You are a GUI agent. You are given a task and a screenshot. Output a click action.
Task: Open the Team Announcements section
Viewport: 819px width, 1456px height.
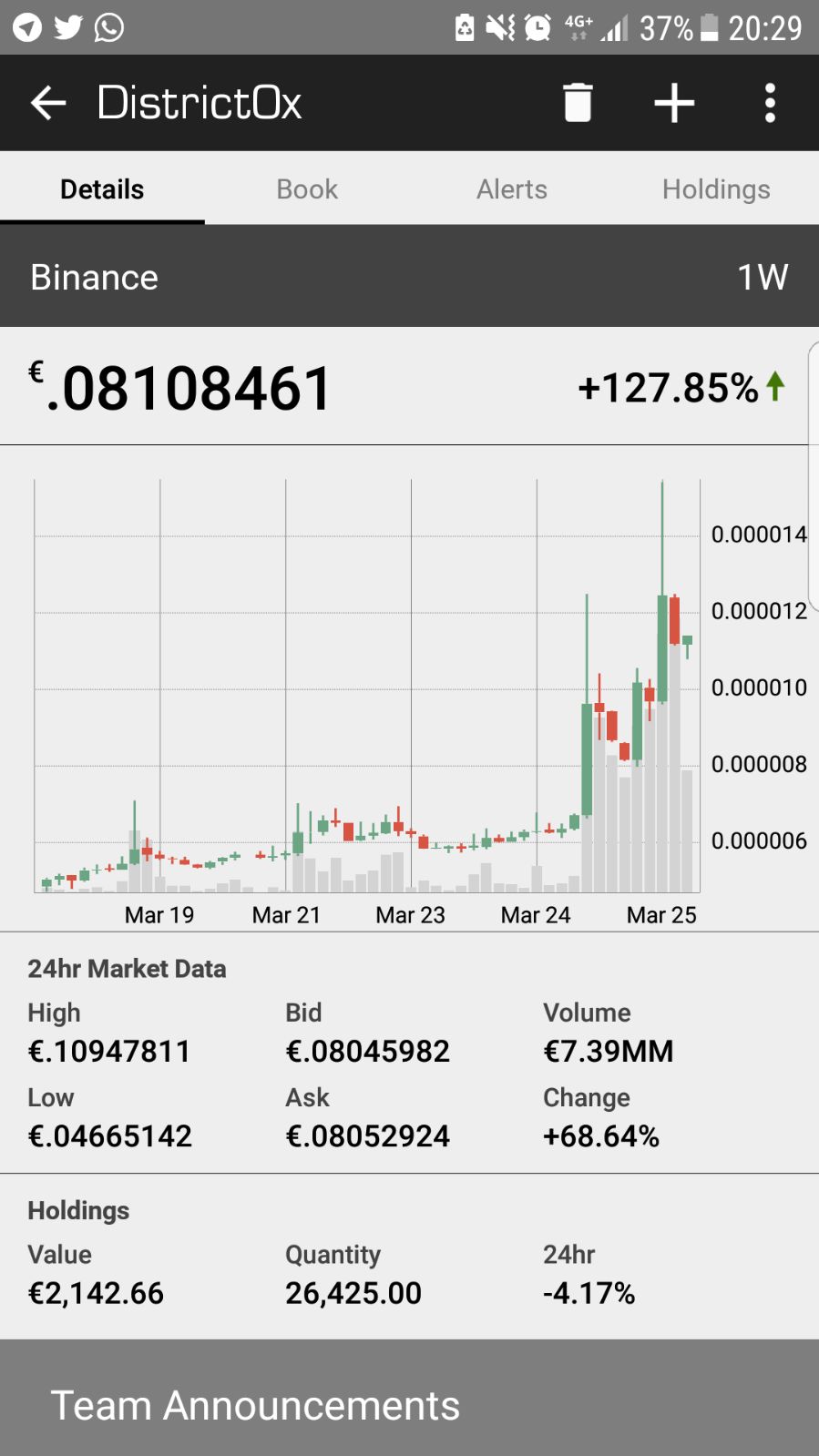pos(255,1405)
